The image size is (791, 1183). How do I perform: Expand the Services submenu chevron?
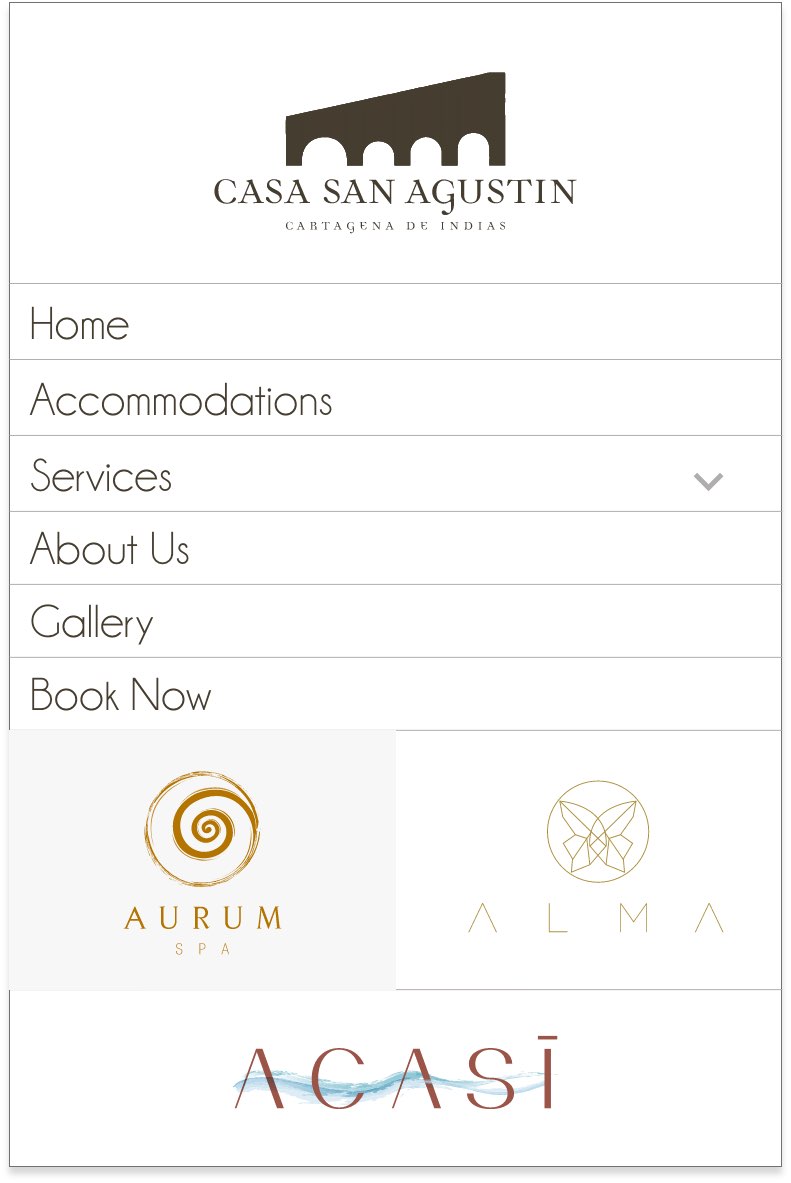click(708, 481)
